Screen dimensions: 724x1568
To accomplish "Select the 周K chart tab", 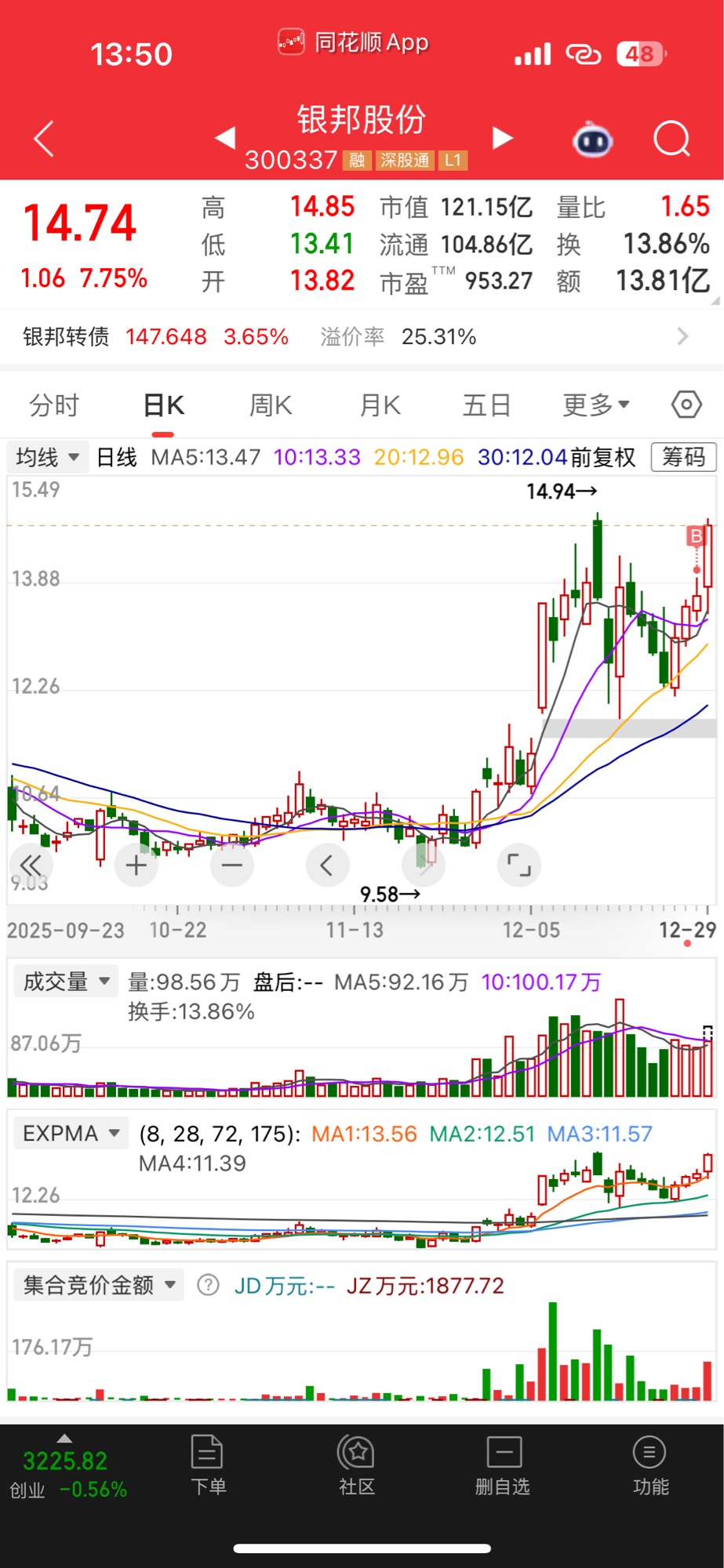I will click(271, 405).
